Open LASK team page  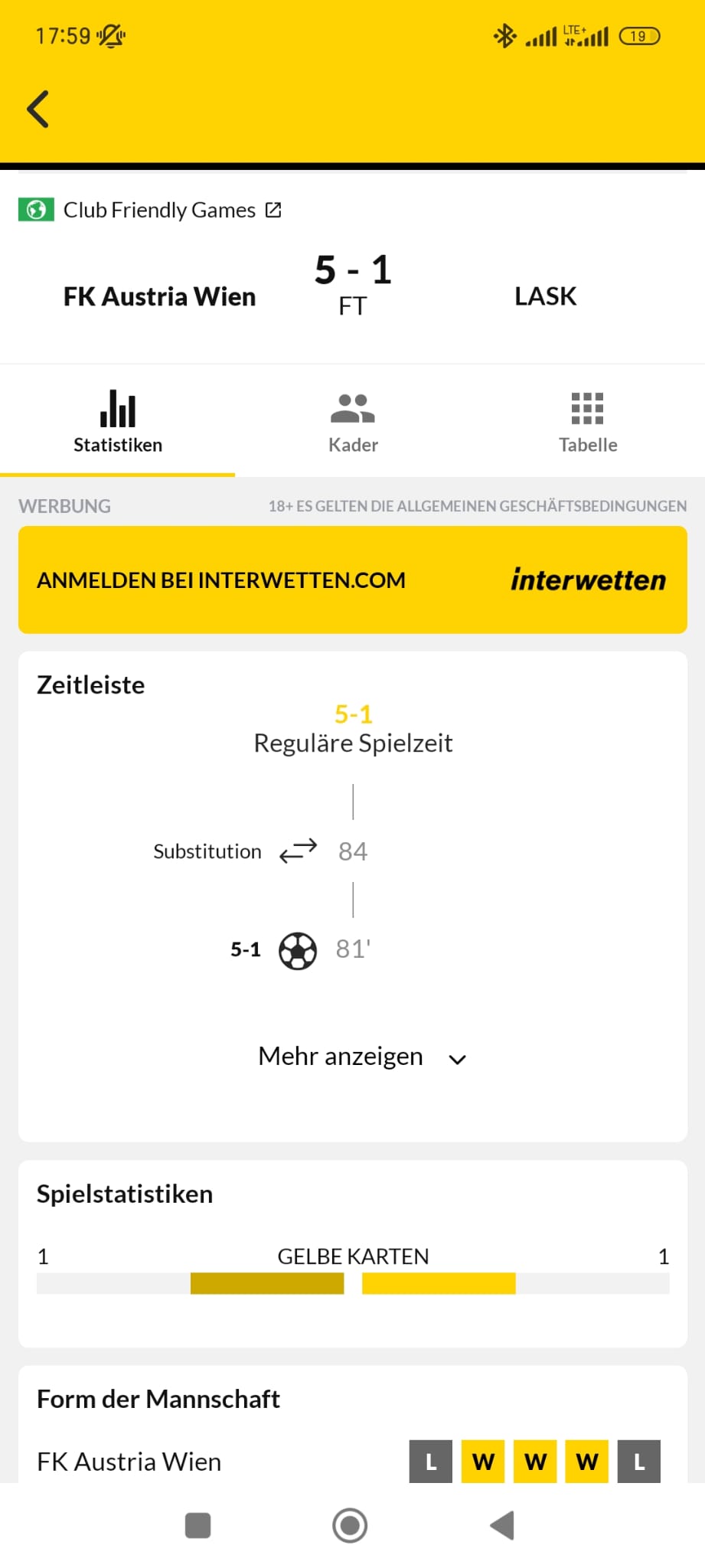(x=545, y=296)
